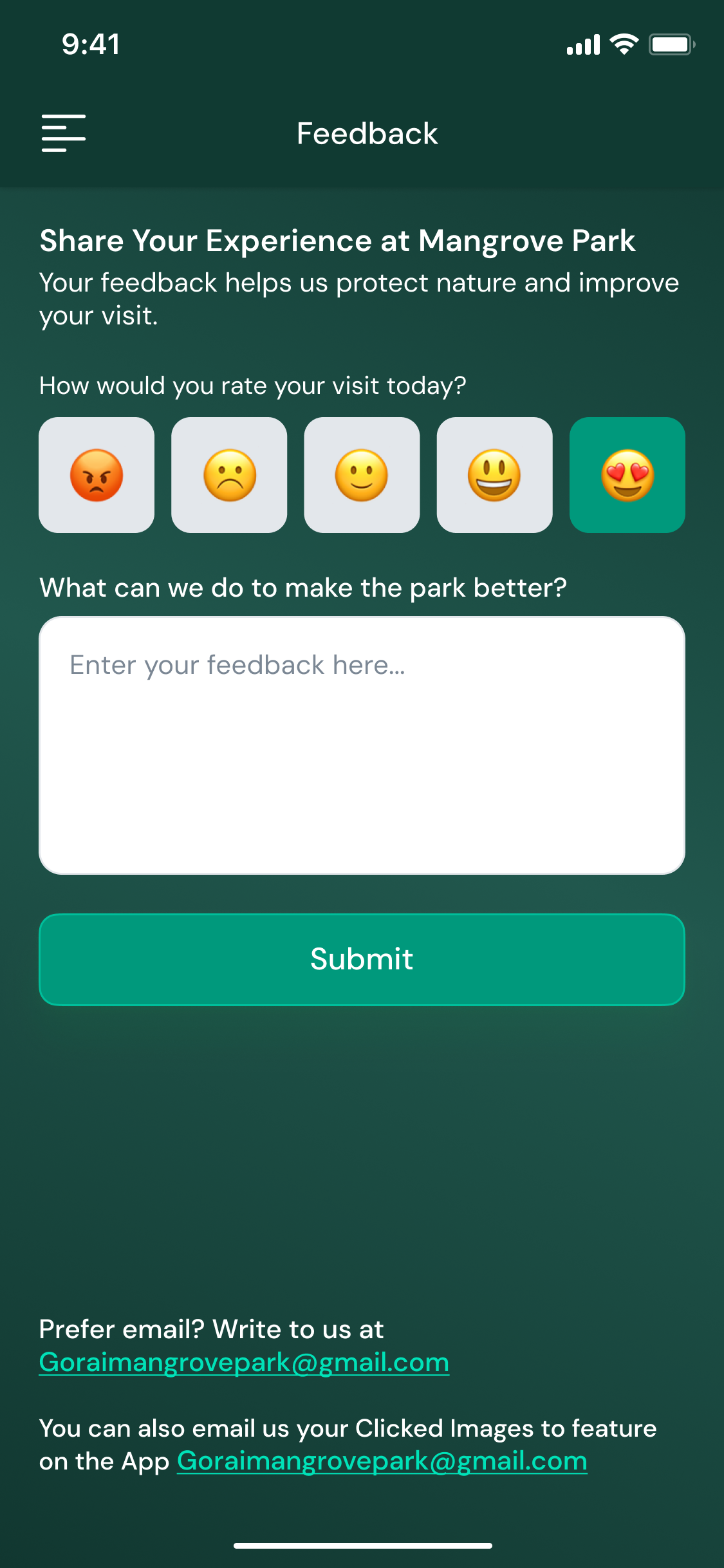Choose the slightly smiling face rating
This screenshot has height=1568, width=724.
(362, 475)
